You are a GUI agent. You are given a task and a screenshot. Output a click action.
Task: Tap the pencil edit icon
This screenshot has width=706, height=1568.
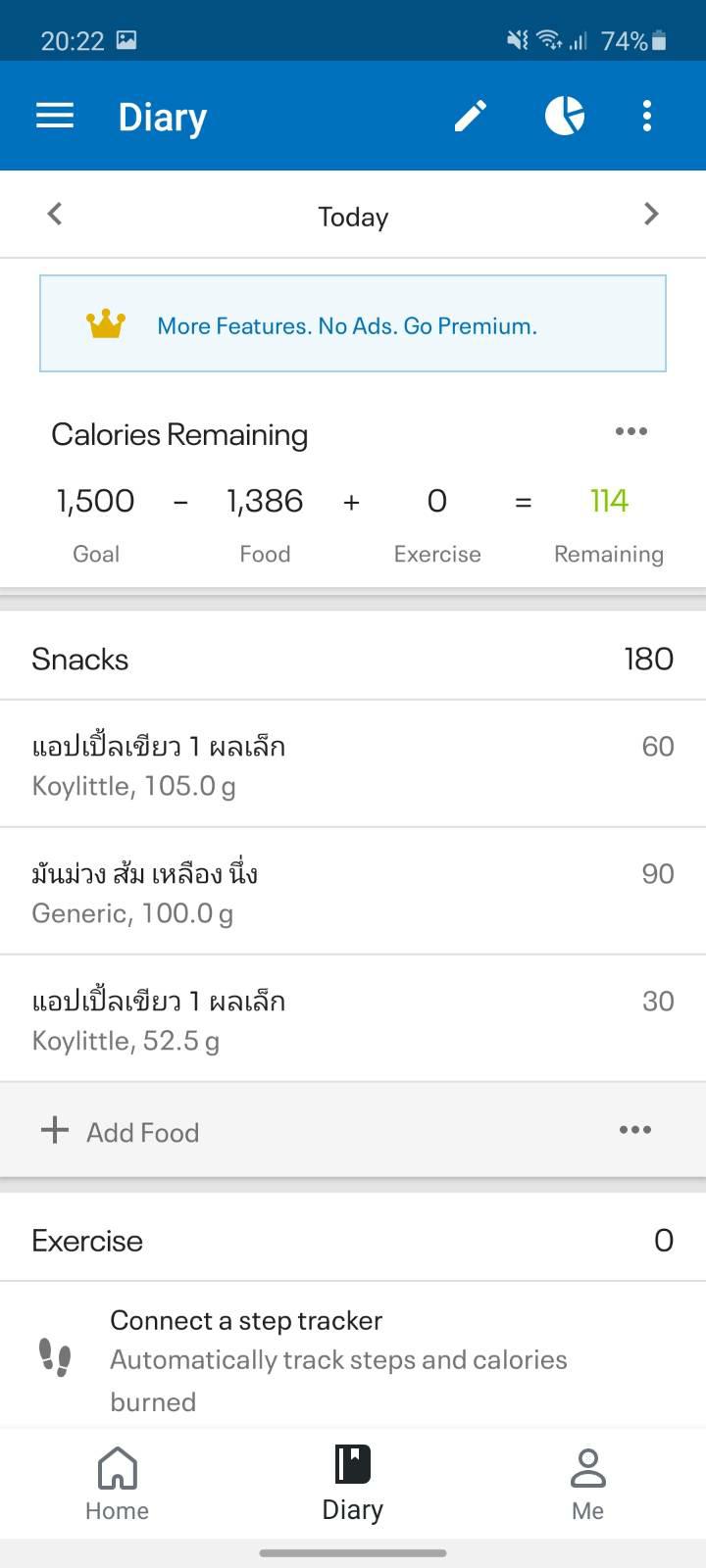click(x=471, y=116)
